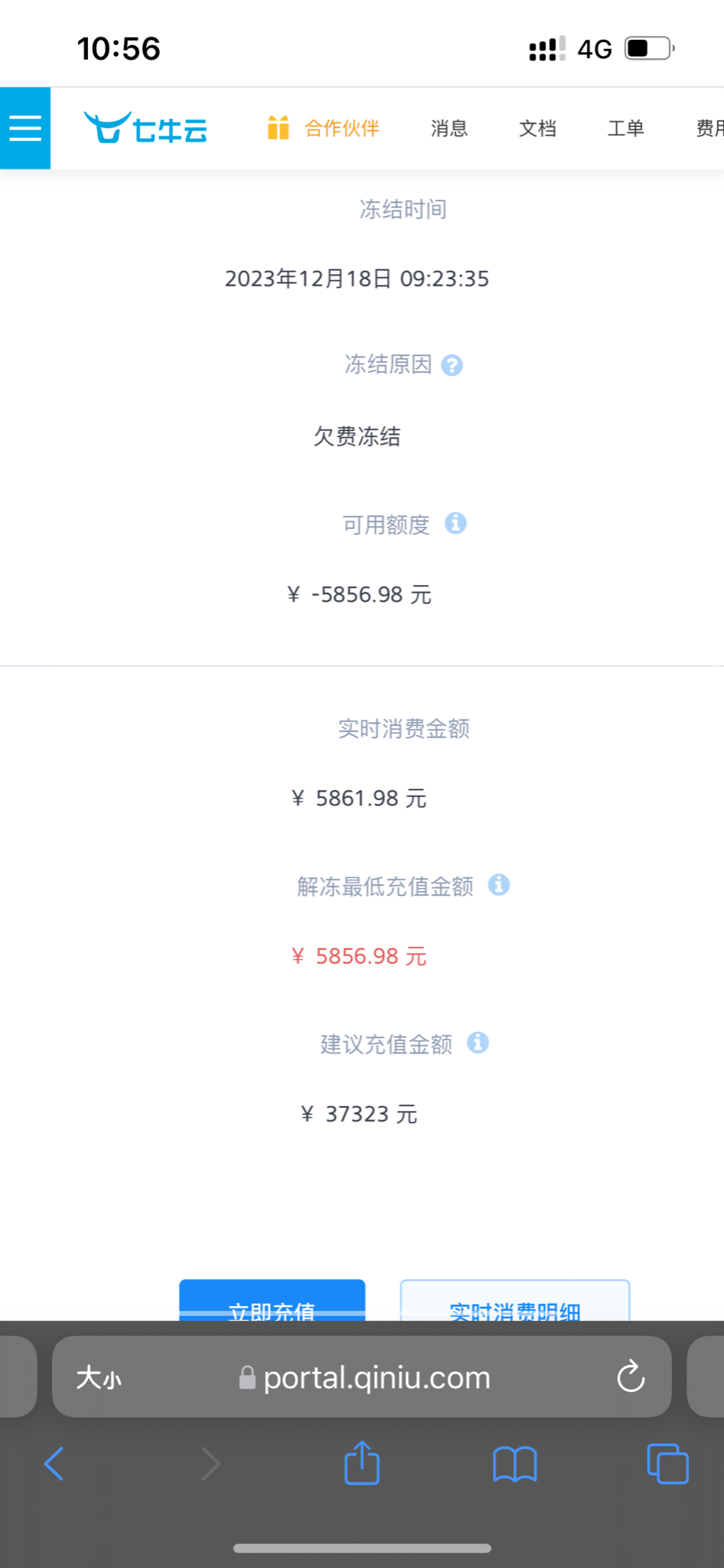Show all open tabs
Viewport: 724px width, 1568px height.
tap(667, 1464)
